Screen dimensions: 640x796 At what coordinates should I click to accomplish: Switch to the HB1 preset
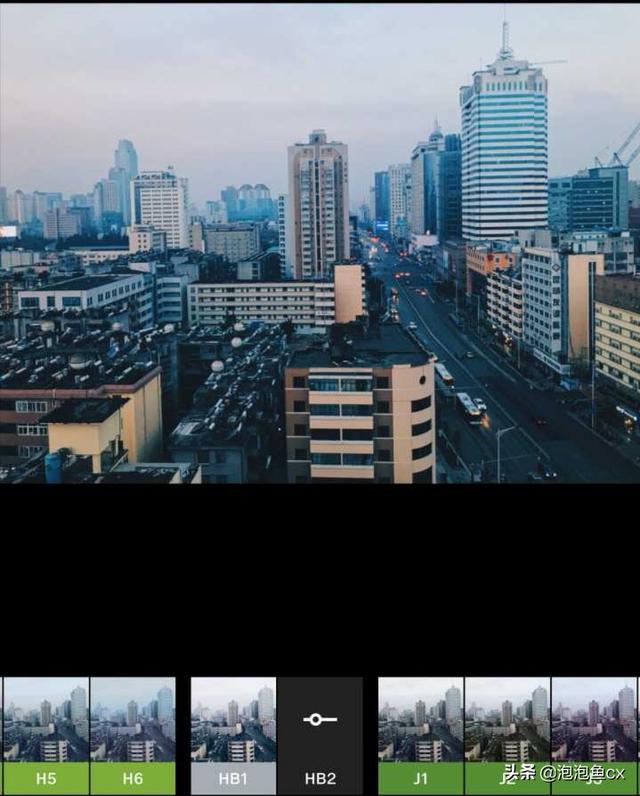coord(233,735)
